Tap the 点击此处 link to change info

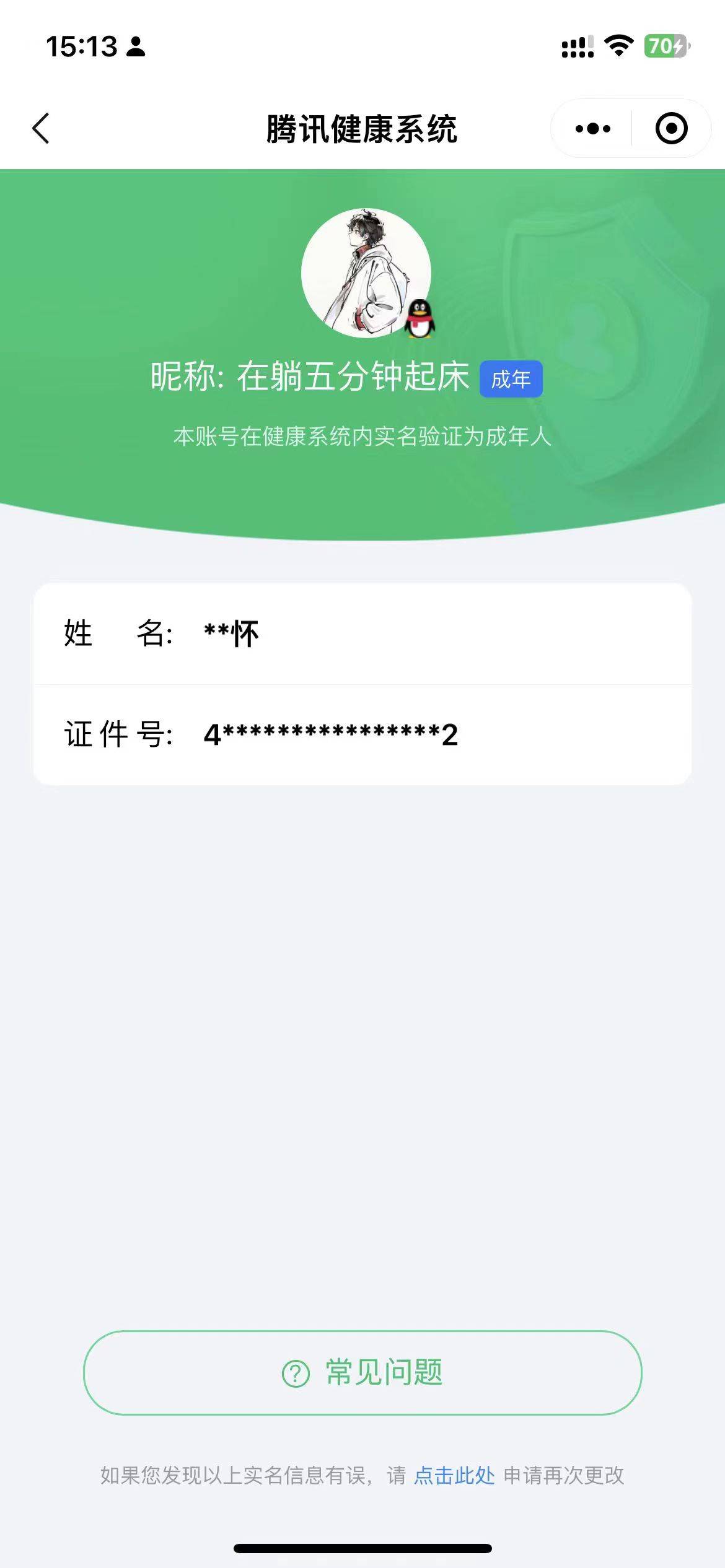[x=454, y=1476]
